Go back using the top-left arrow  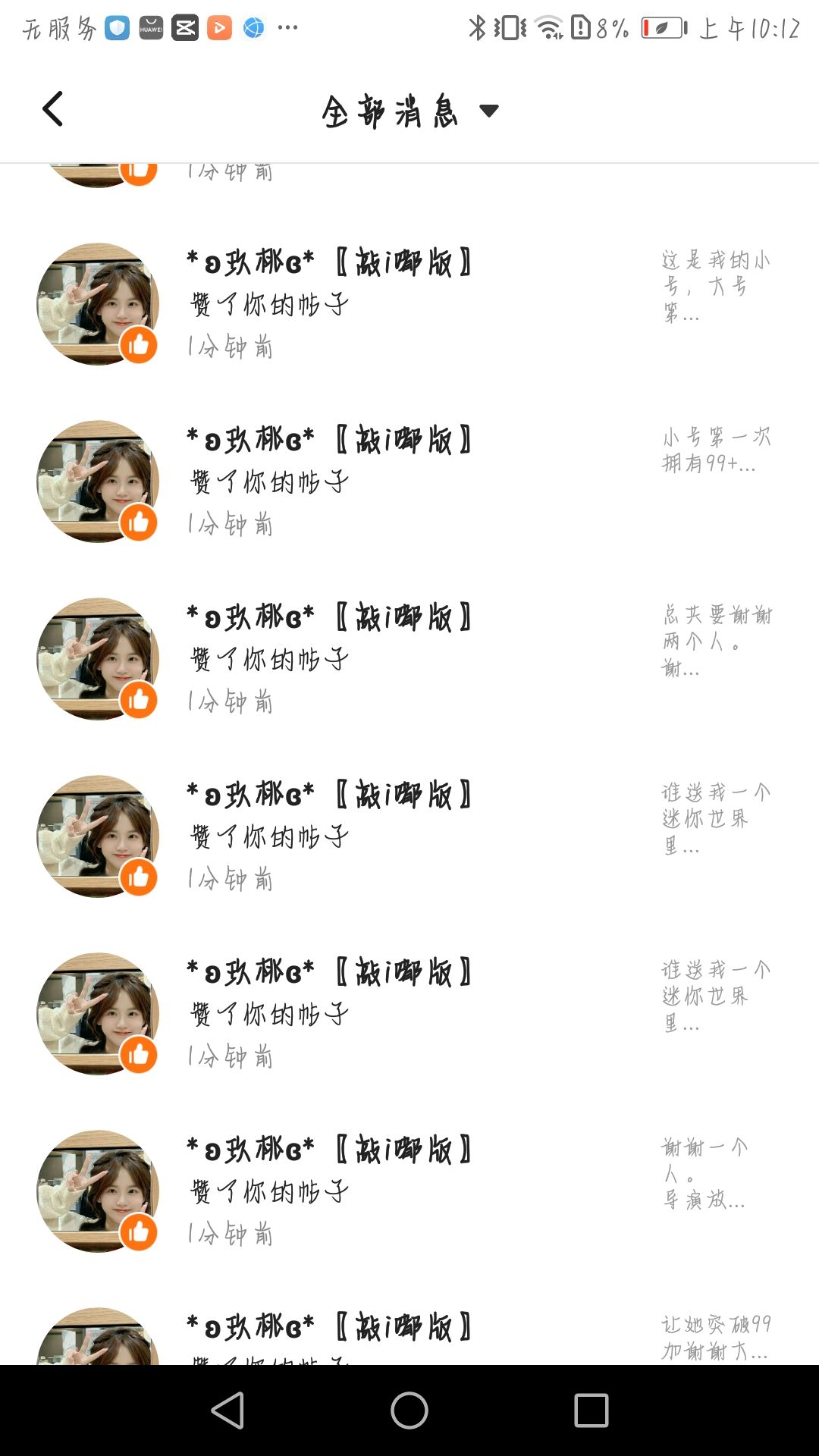tap(52, 109)
